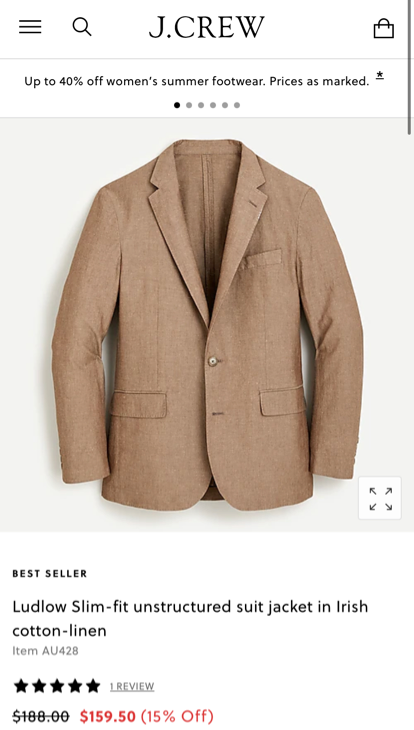Open the hamburger menu

click(x=30, y=27)
